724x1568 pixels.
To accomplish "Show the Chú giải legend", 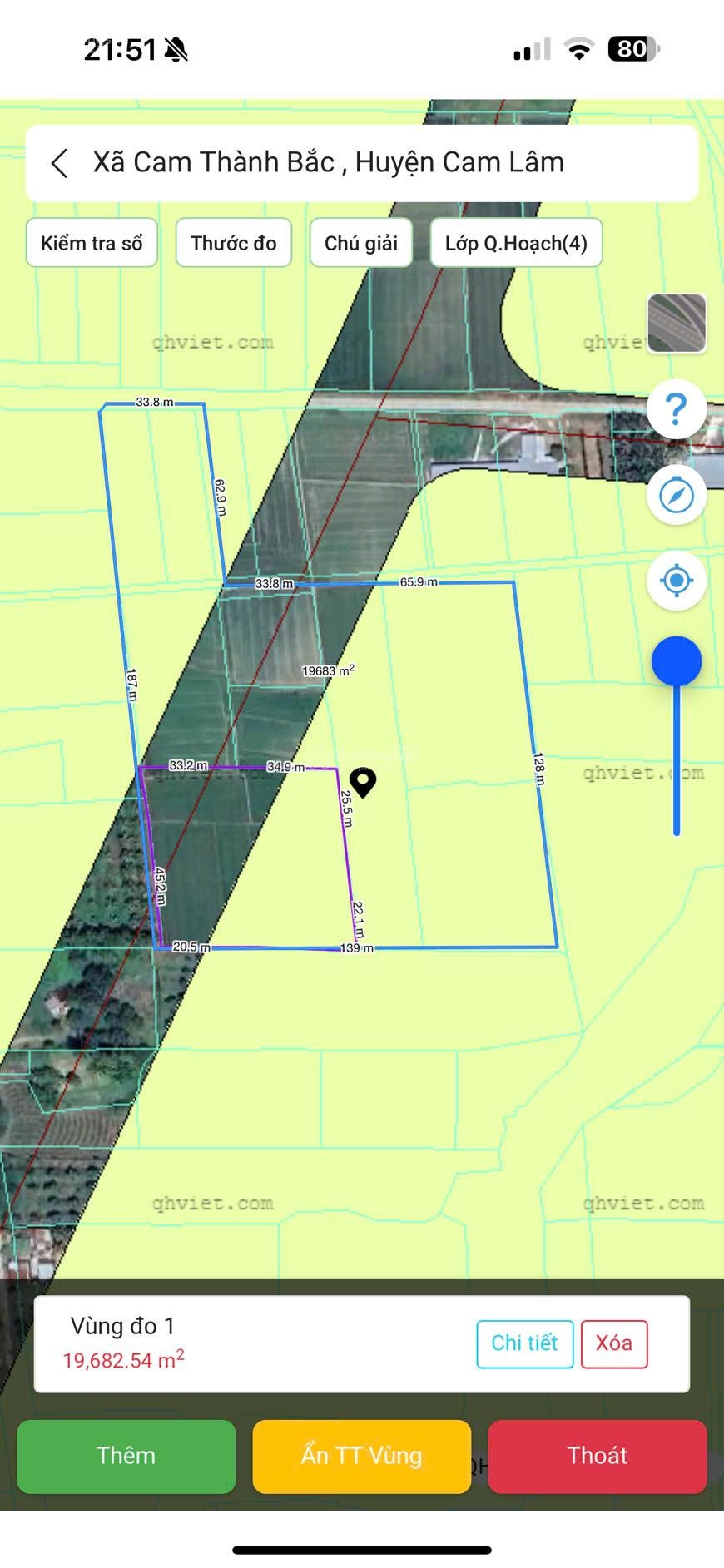I will [x=360, y=243].
